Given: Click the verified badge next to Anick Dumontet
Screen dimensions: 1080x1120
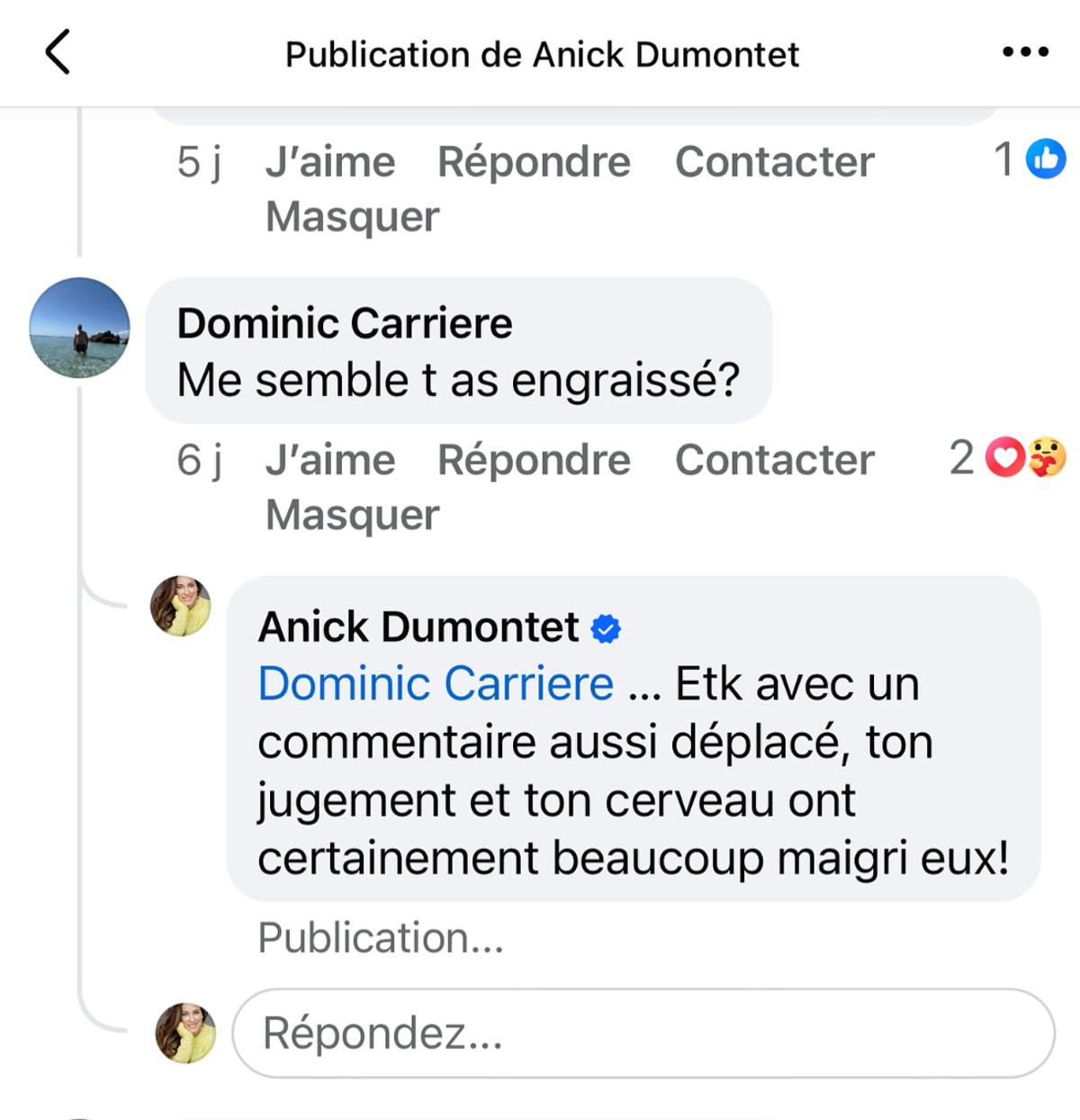Looking at the screenshot, I should click(605, 628).
